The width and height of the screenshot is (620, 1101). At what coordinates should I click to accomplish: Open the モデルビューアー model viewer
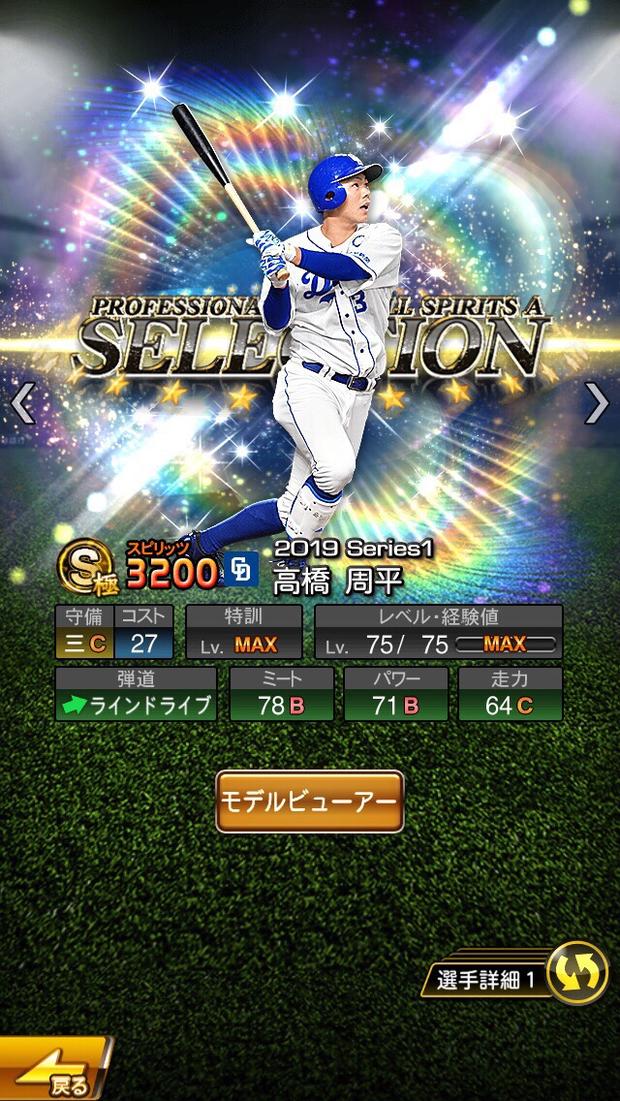pos(310,801)
